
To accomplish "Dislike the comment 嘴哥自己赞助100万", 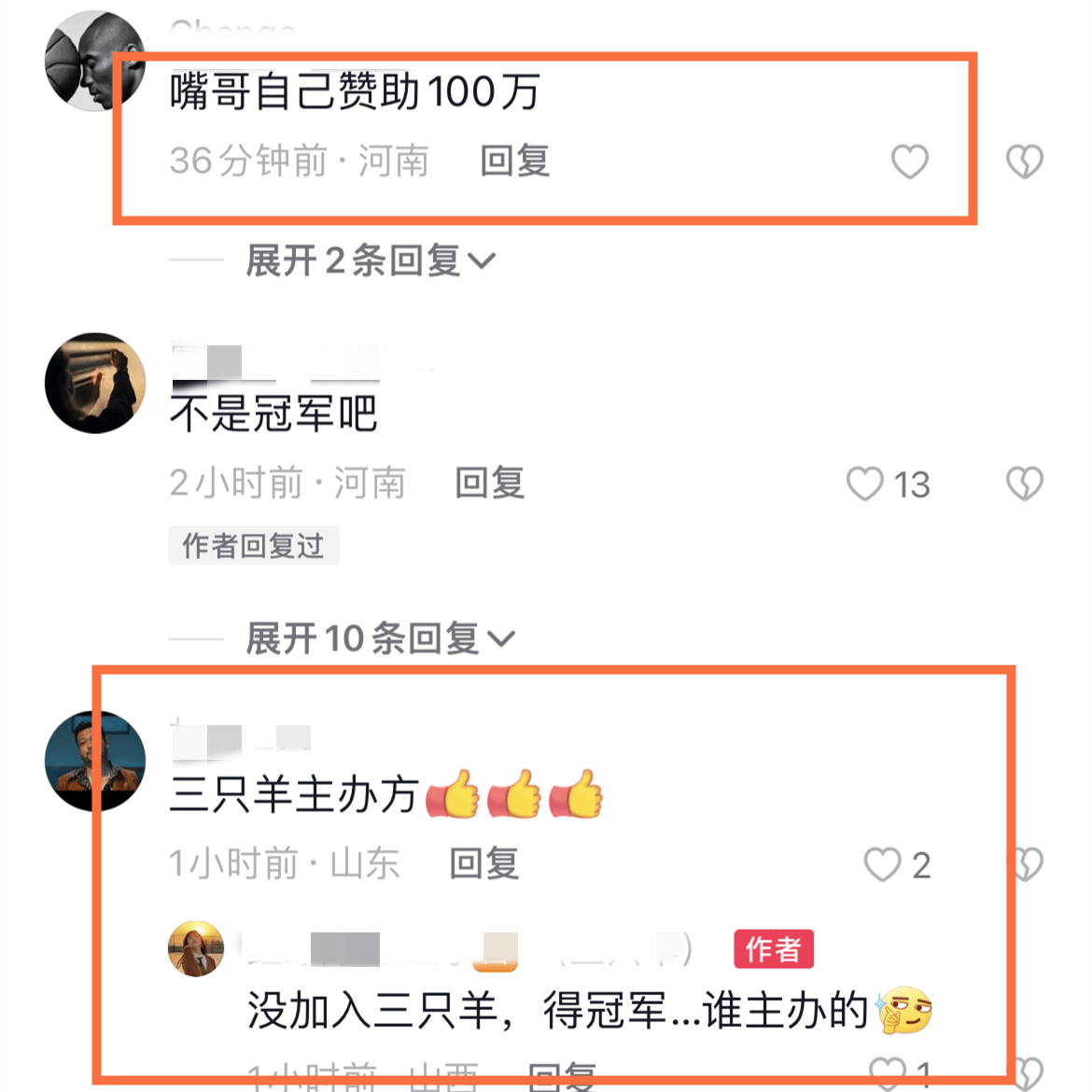I will point(1024,161).
